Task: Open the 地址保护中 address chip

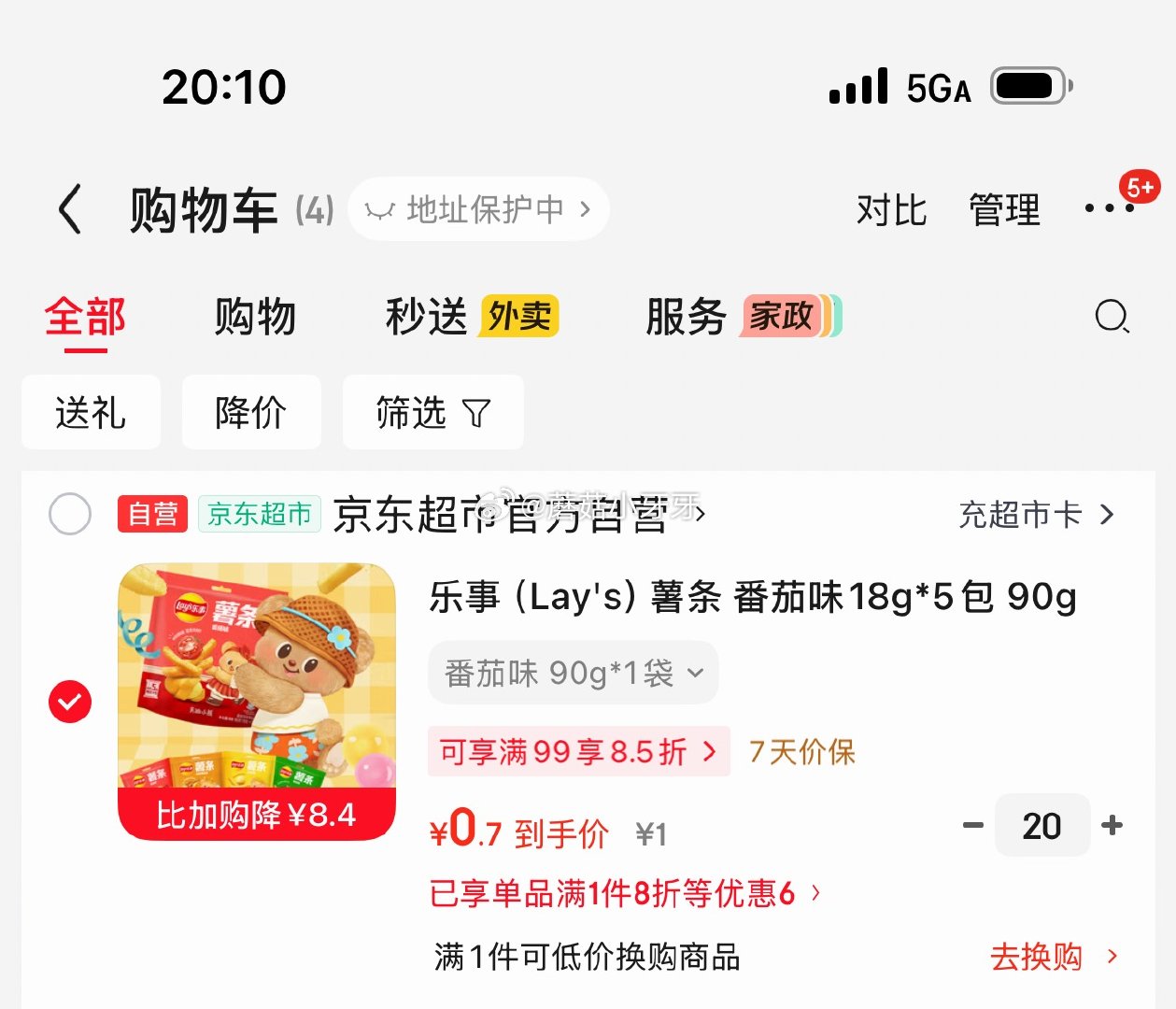Action: pos(479,209)
